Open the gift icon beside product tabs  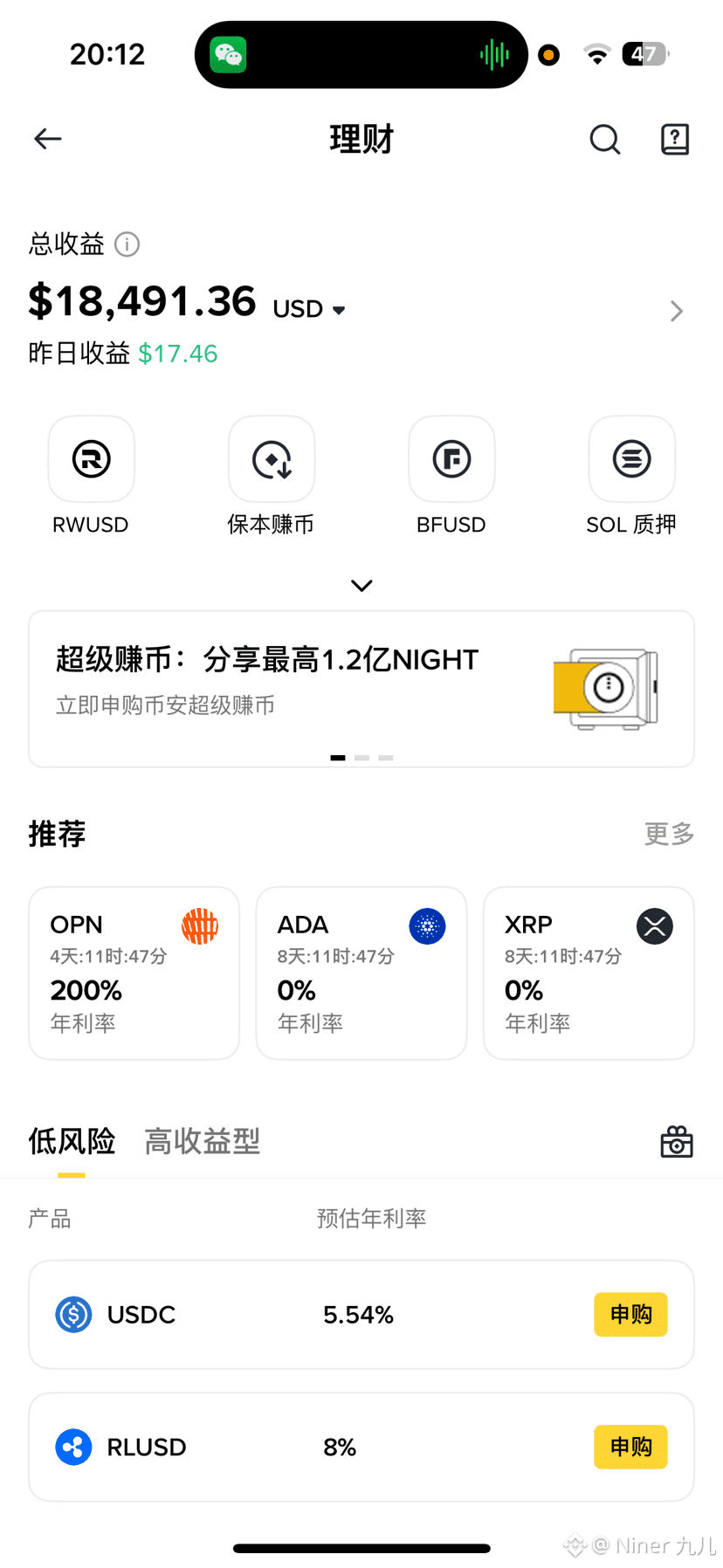click(x=677, y=1141)
